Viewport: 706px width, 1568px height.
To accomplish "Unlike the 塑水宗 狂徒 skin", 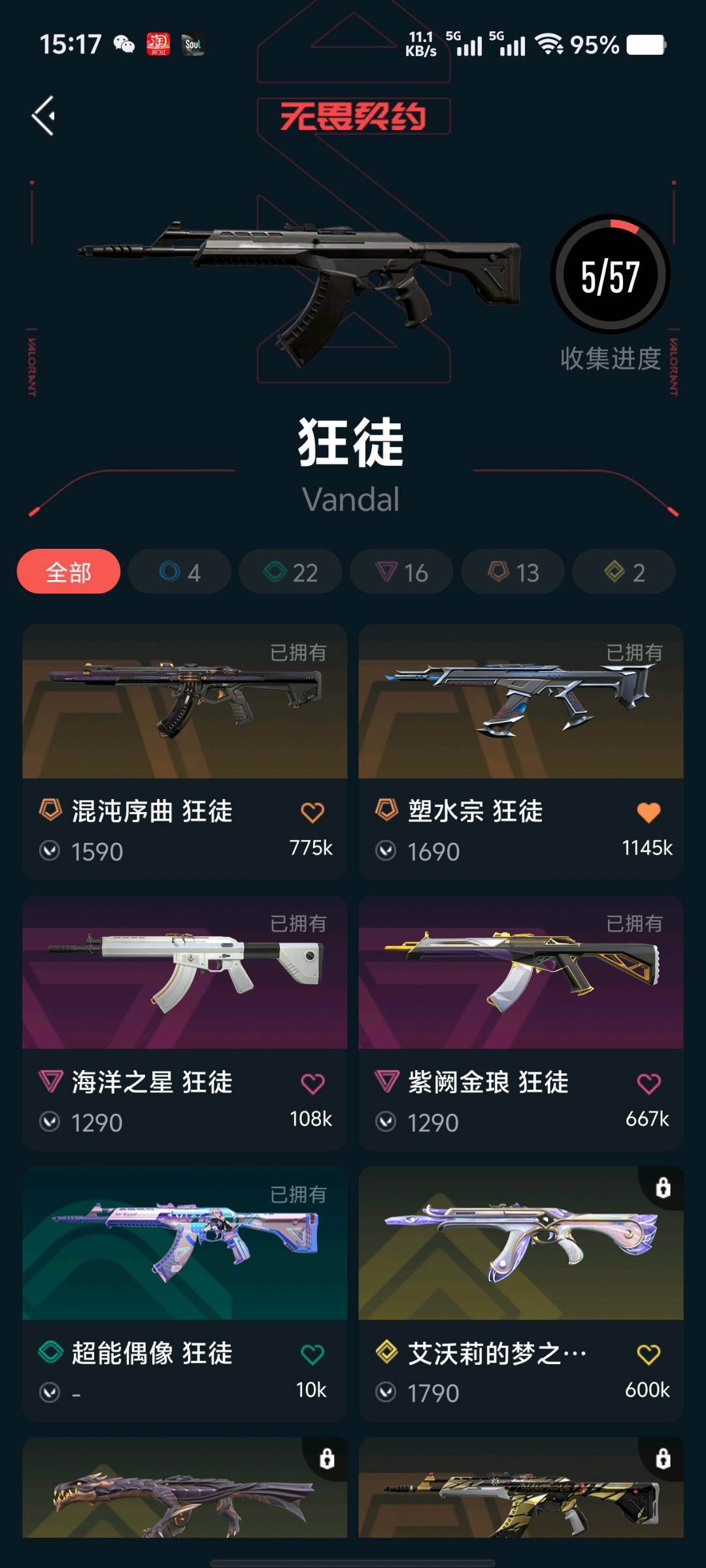I will 648,813.
